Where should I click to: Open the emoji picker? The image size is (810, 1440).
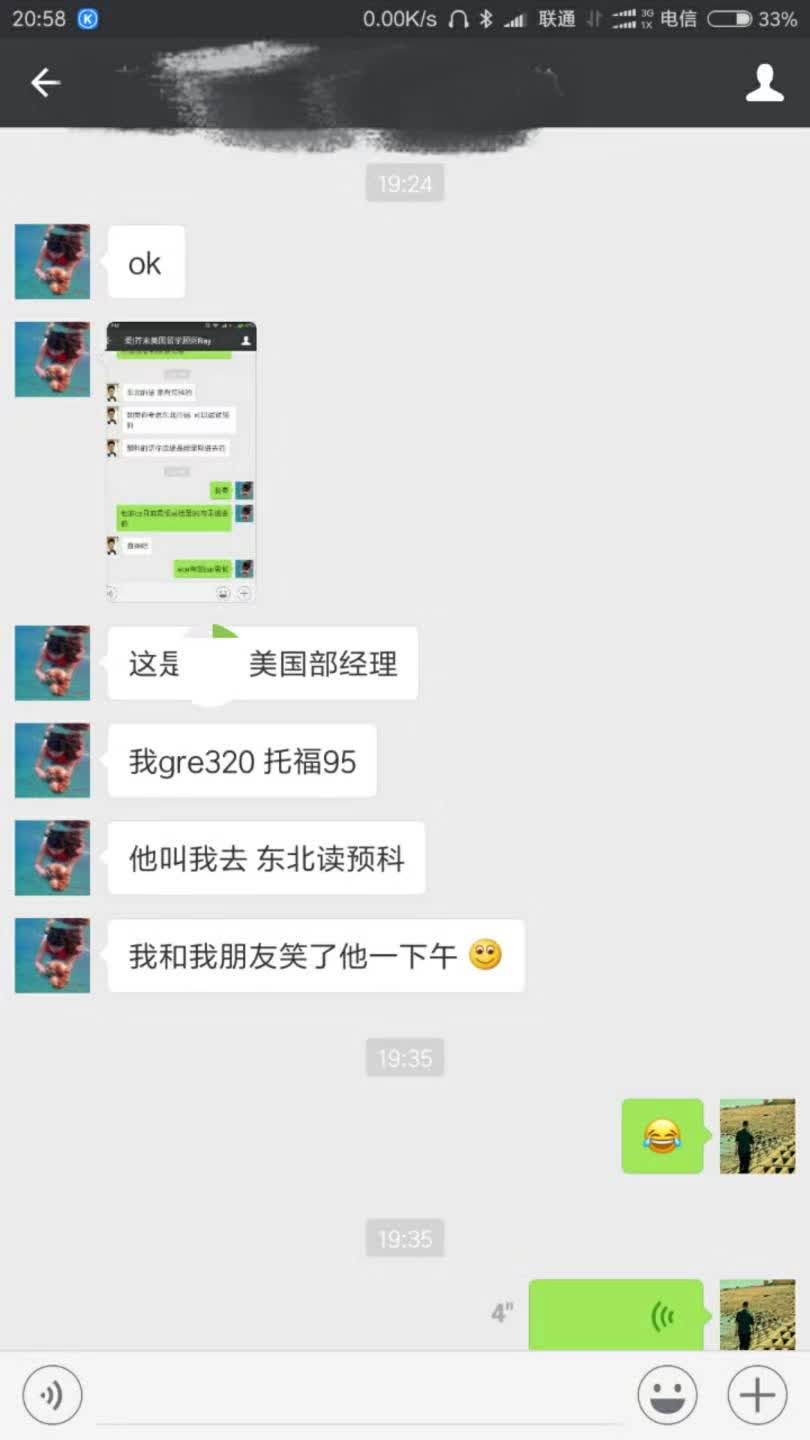pyautogui.click(x=667, y=1394)
